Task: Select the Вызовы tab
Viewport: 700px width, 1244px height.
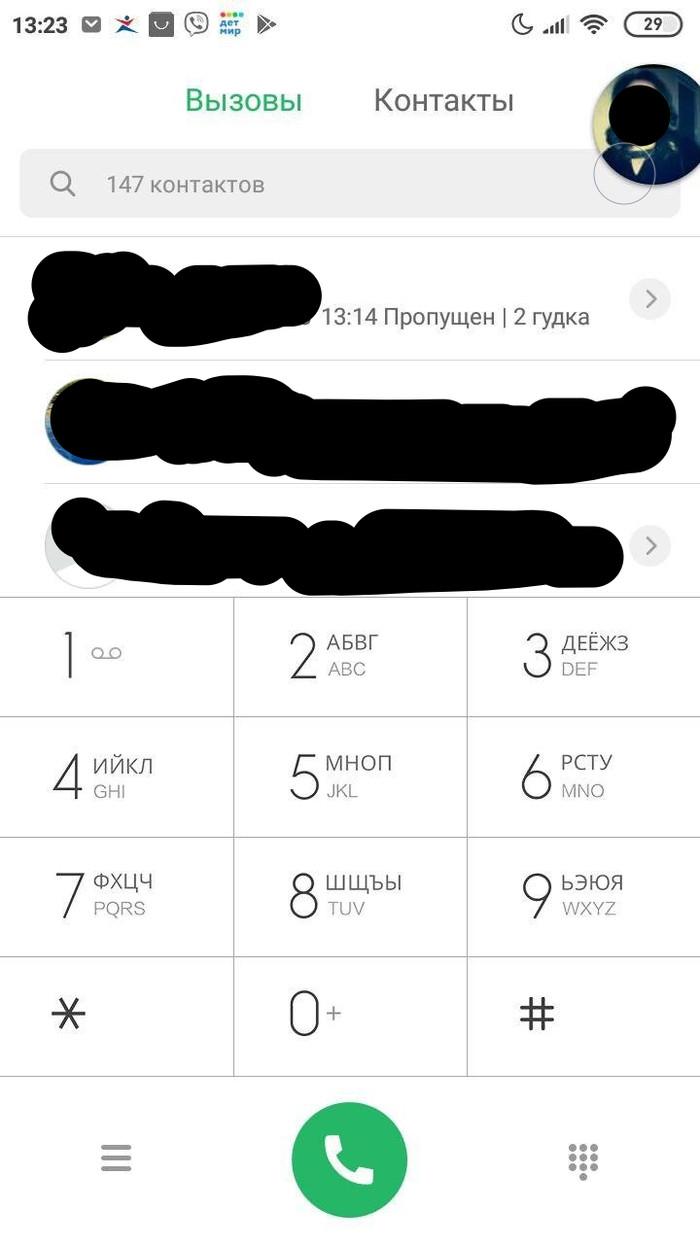Action: pyautogui.click(x=243, y=101)
